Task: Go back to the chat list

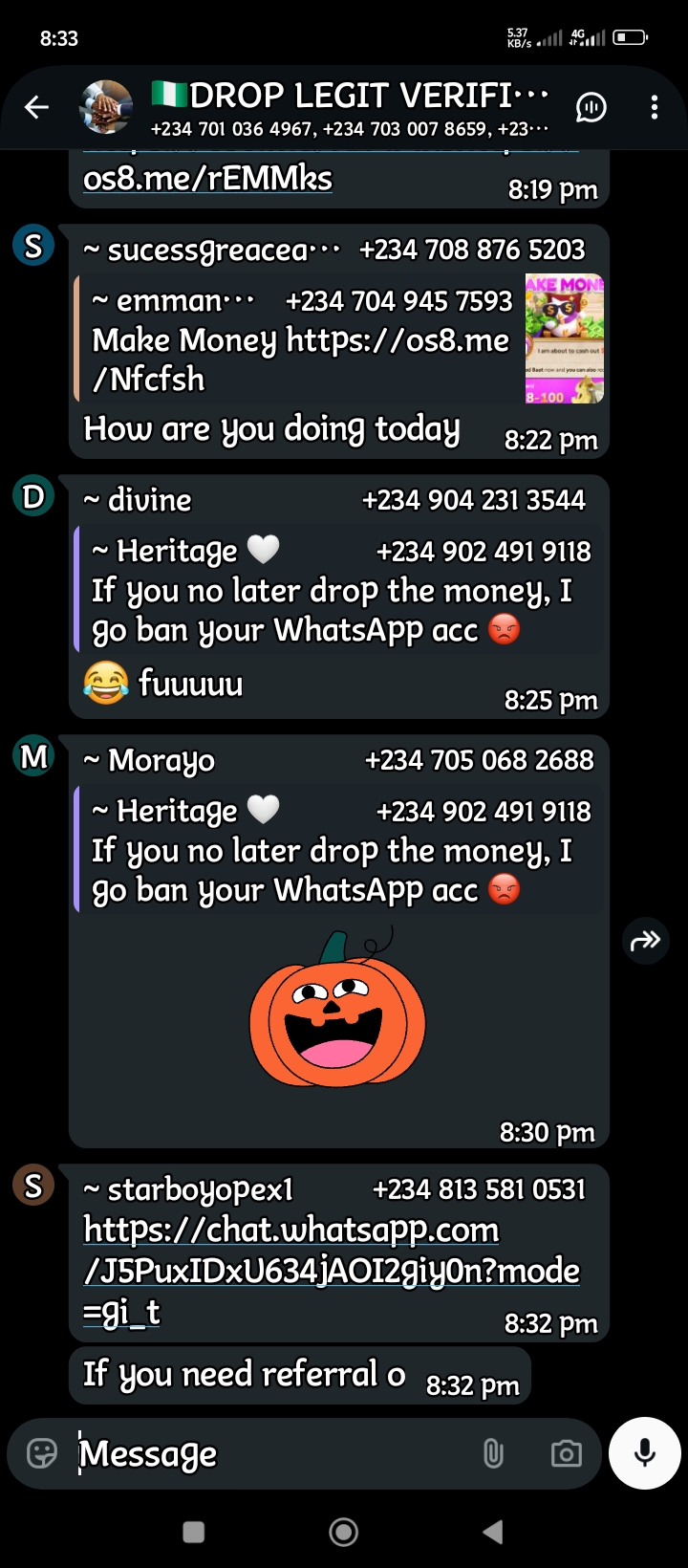Action: pos(36,107)
